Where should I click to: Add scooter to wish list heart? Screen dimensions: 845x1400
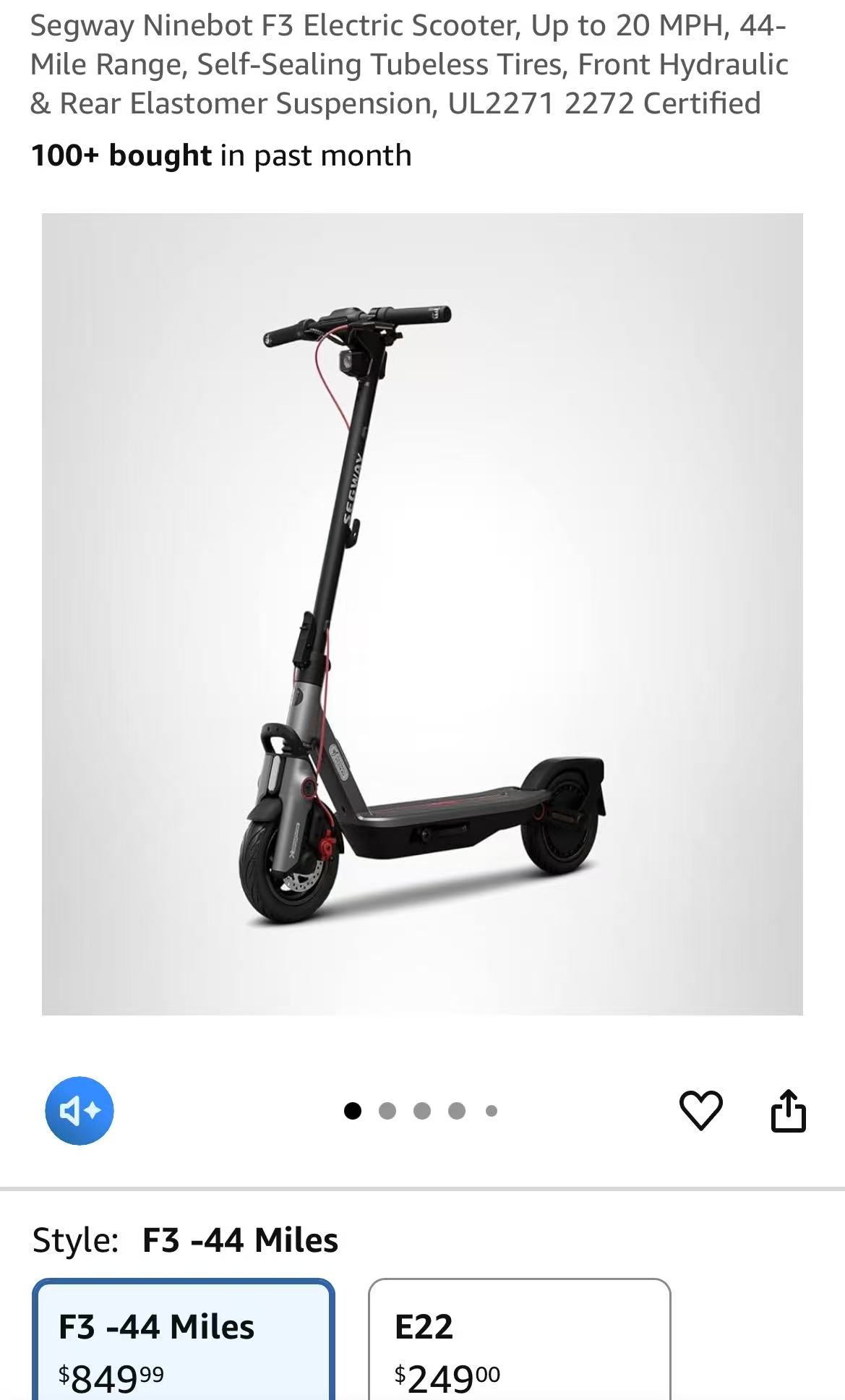pyautogui.click(x=700, y=1110)
